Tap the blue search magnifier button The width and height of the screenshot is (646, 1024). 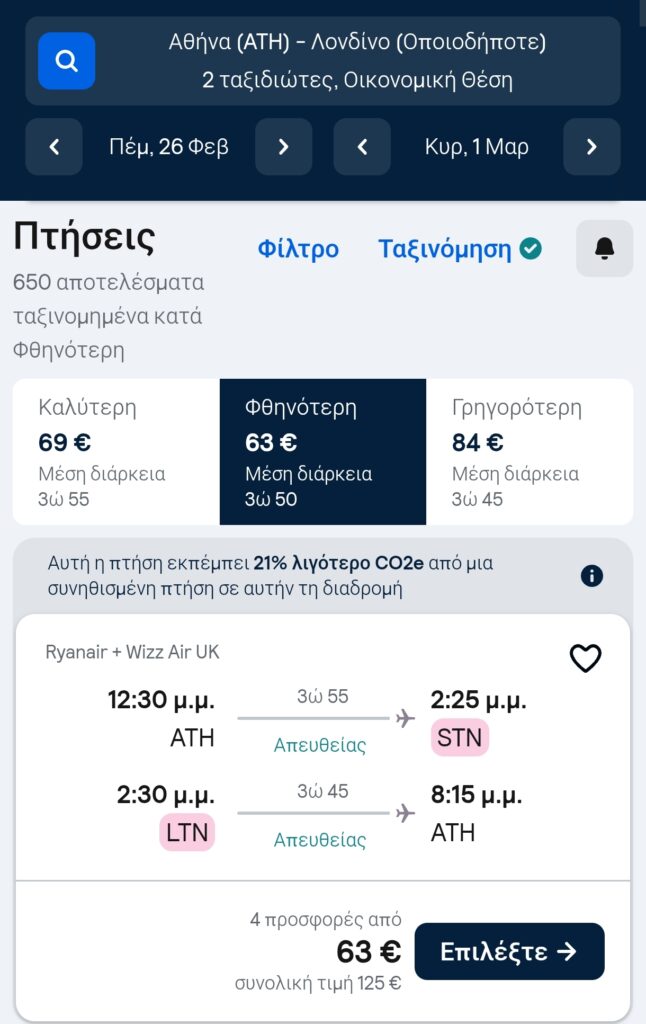click(x=67, y=61)
